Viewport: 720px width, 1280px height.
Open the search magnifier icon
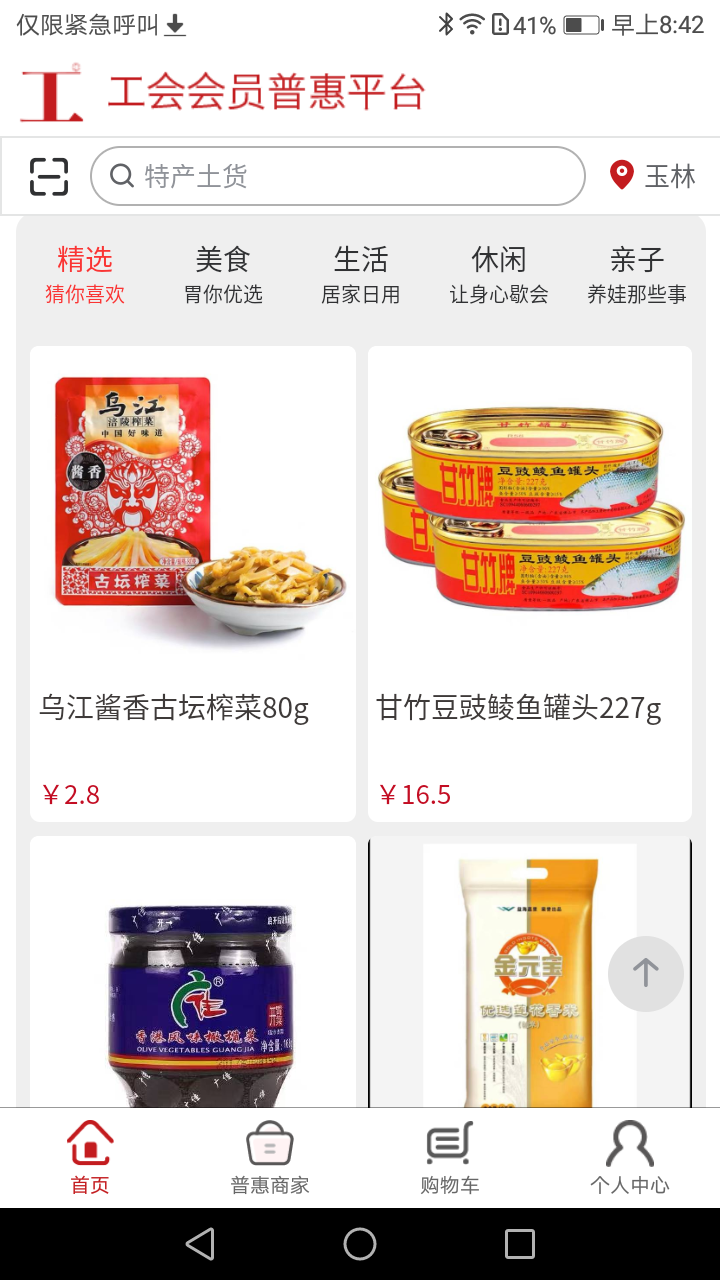tap(122, 175)
